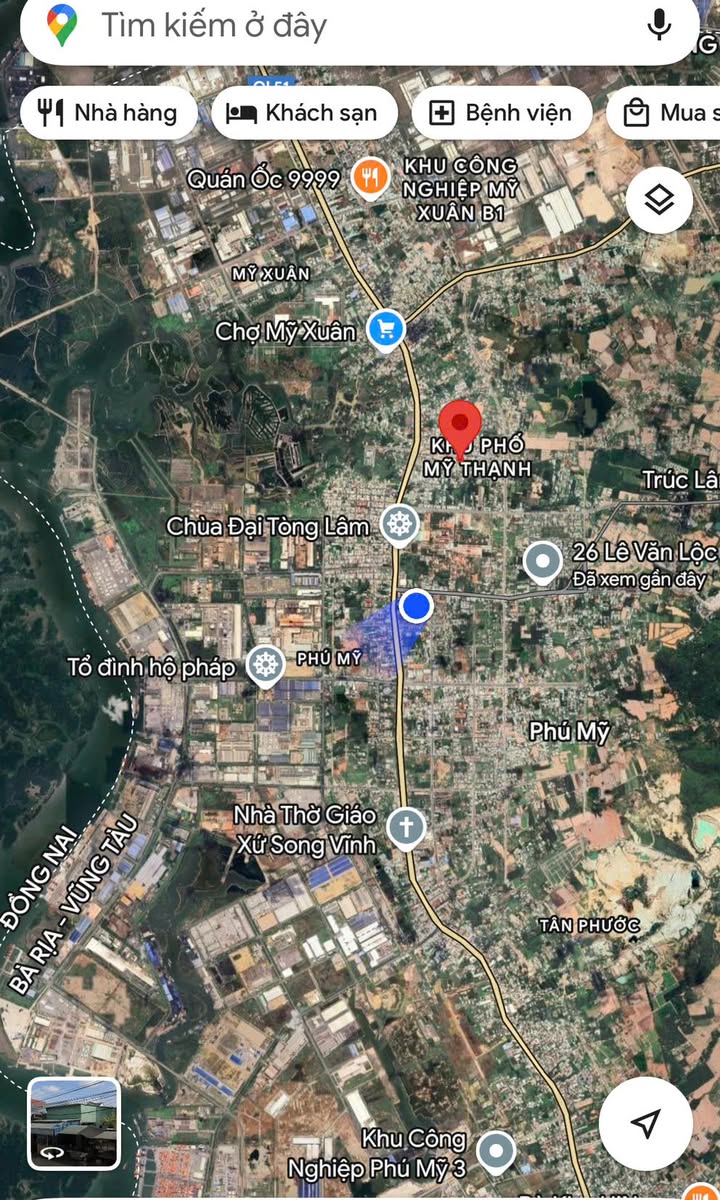The width and height of the screenshot is (720, 1200).
Task: Select the Chợ Mỹ Xuân shopping marker
Action: coord(385,329)
